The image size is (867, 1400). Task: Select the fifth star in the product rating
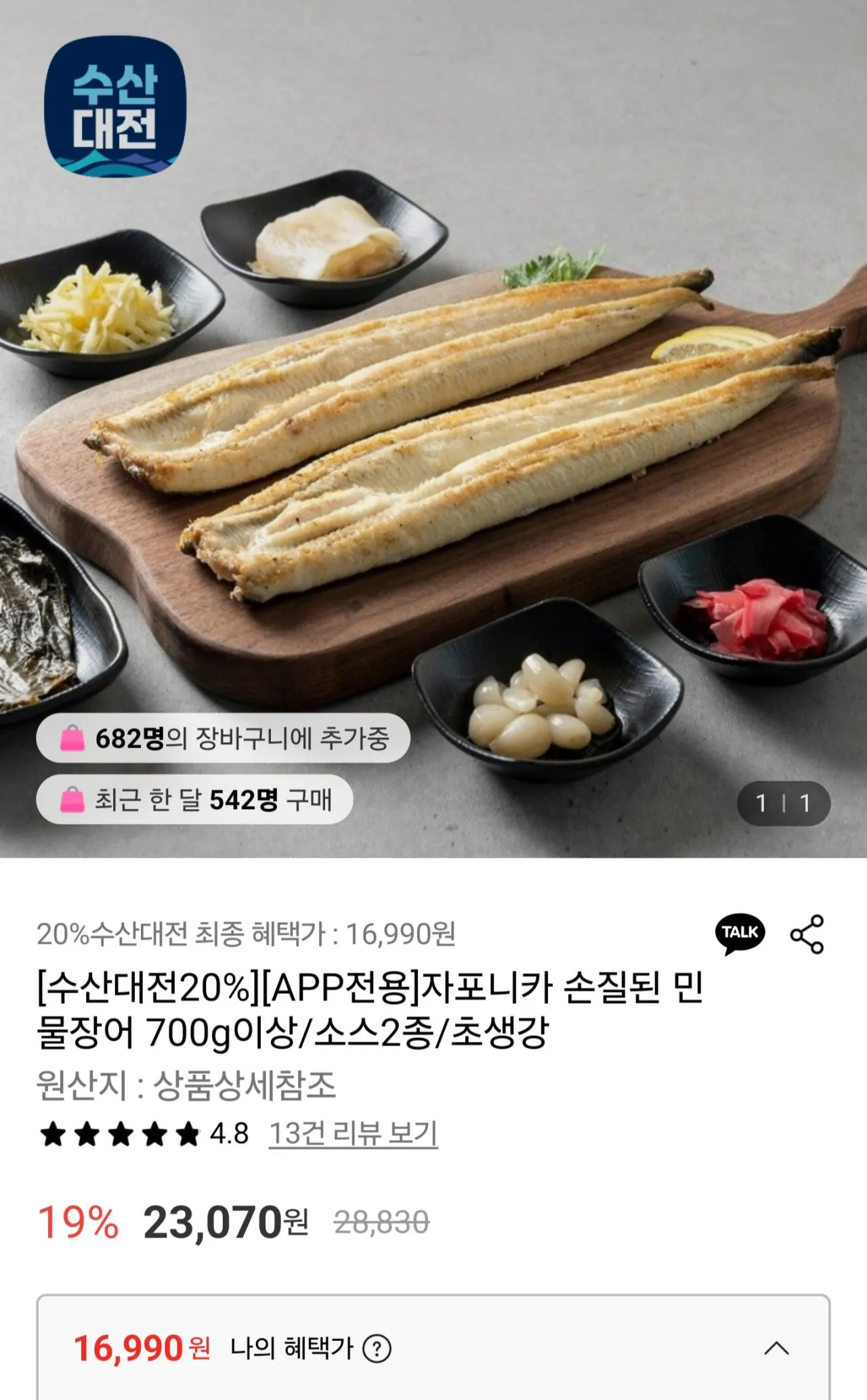click(x=188, y=1132)
